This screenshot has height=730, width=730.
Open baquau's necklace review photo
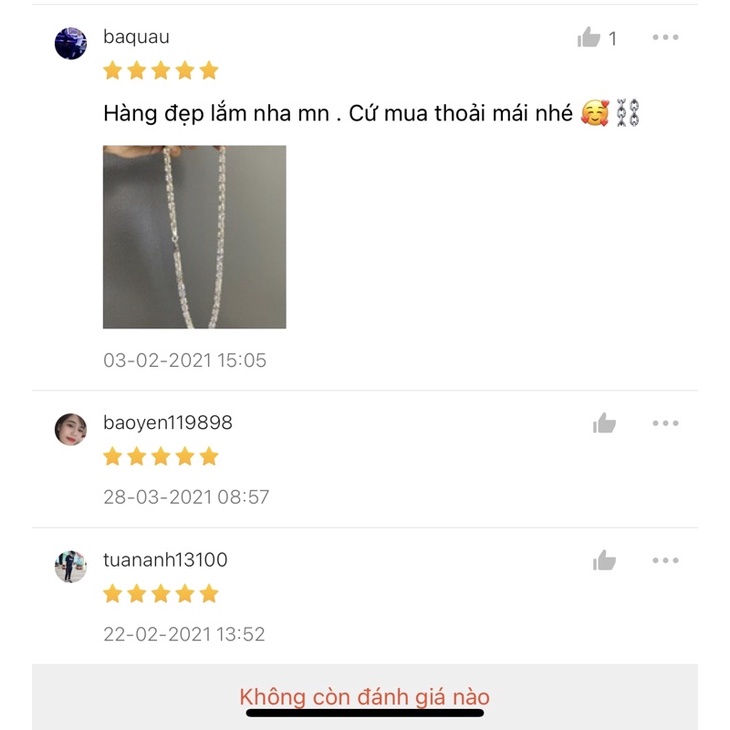tap(194, 237)
